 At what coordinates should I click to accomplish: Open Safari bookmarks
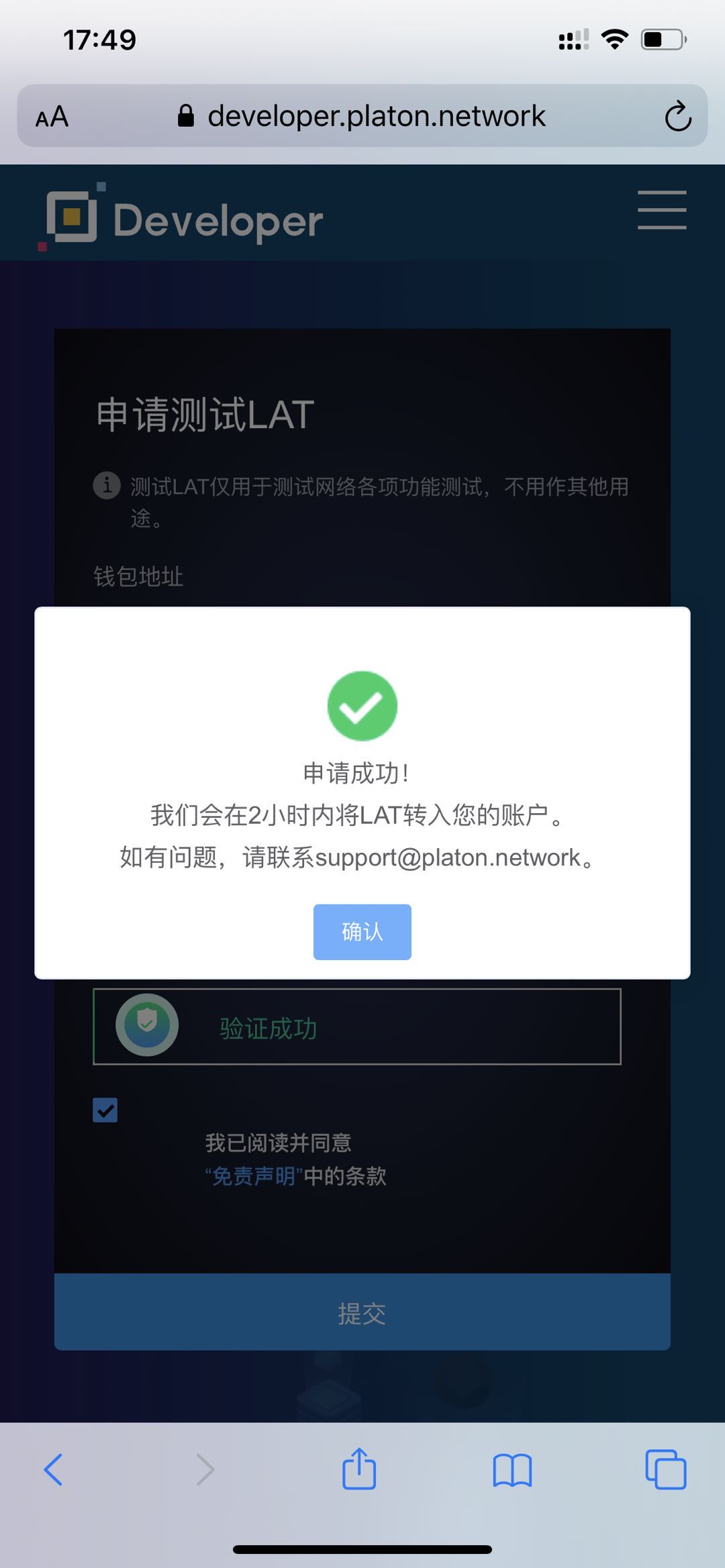tap(512, 1470)
